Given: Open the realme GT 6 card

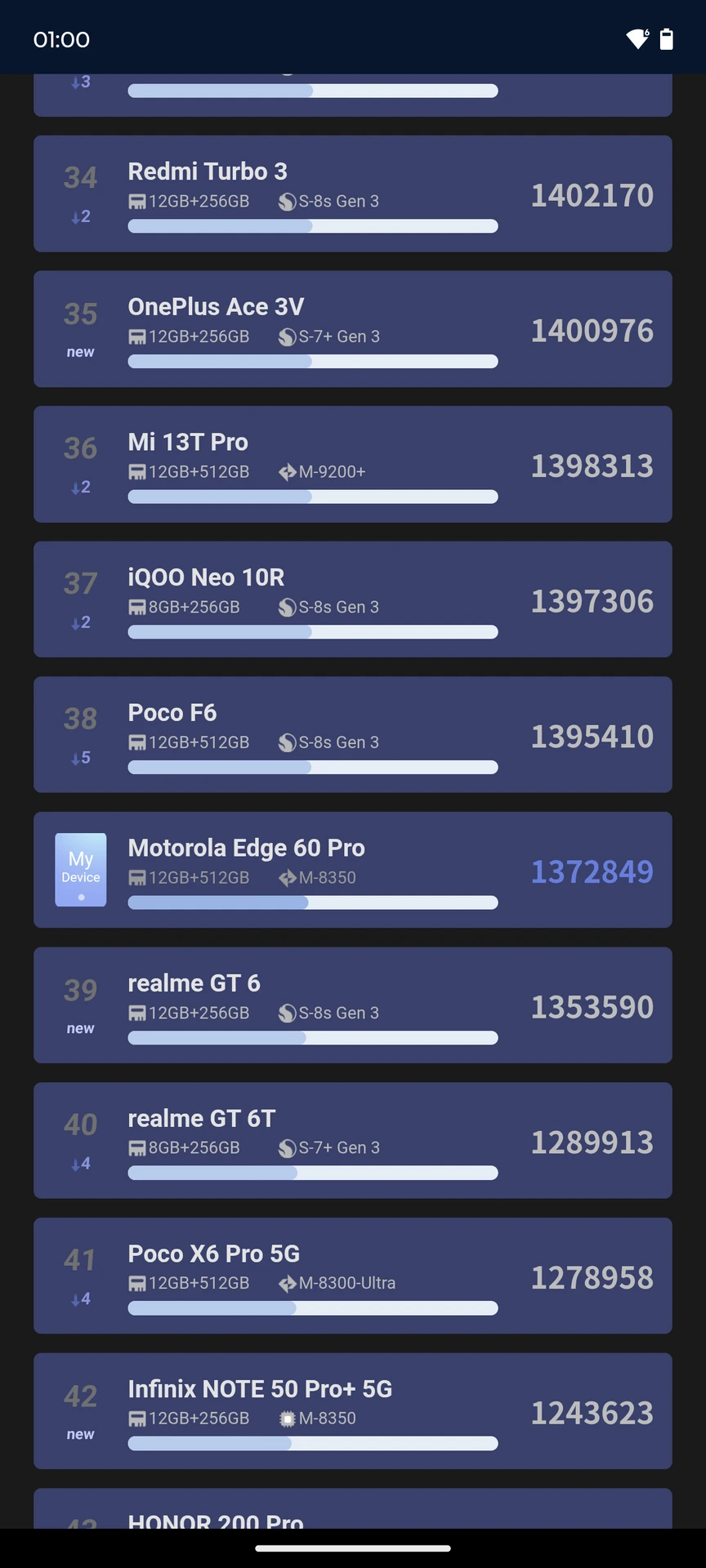Looking at the screenshot, I should (353, 1005).
